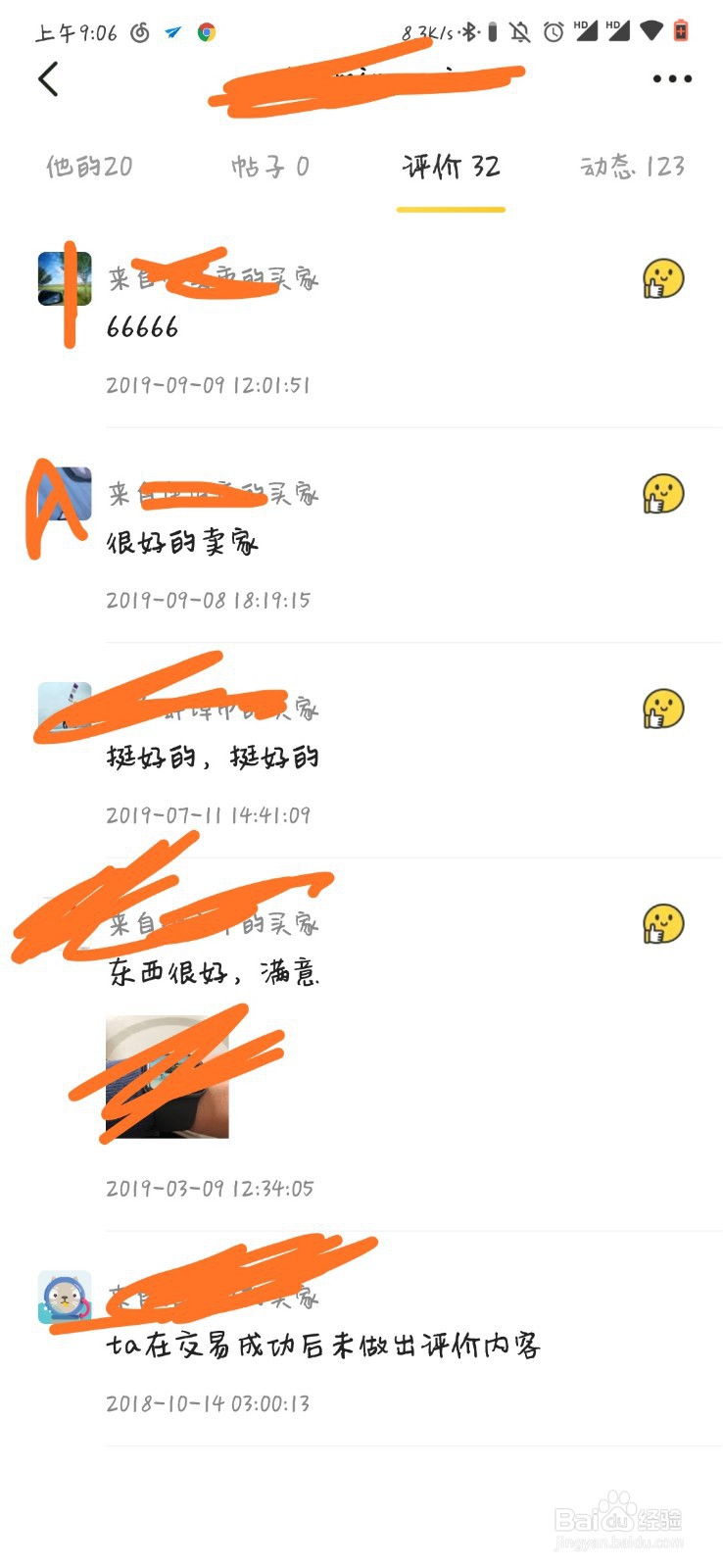Viewport: 723px width, 1568px height.
Task: Tap the back arrow at top left
Action: click(49, 78)
